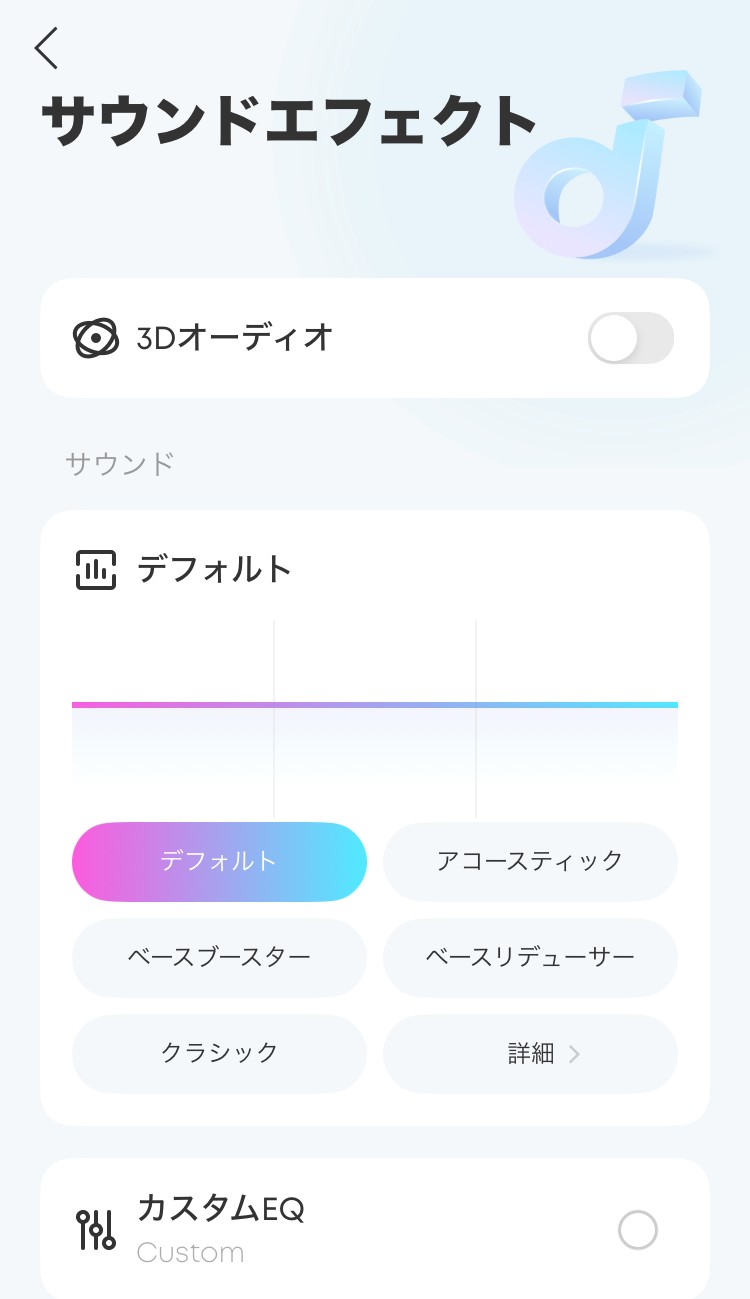Switch to ベースリデューサー preset

pyautogui.click(x=530, y=957)
